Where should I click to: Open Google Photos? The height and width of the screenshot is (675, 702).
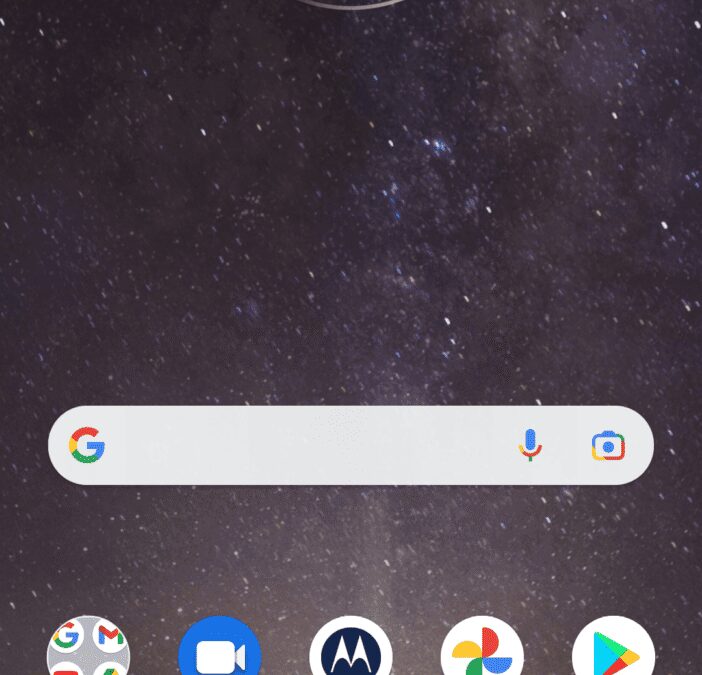point(482,650)
